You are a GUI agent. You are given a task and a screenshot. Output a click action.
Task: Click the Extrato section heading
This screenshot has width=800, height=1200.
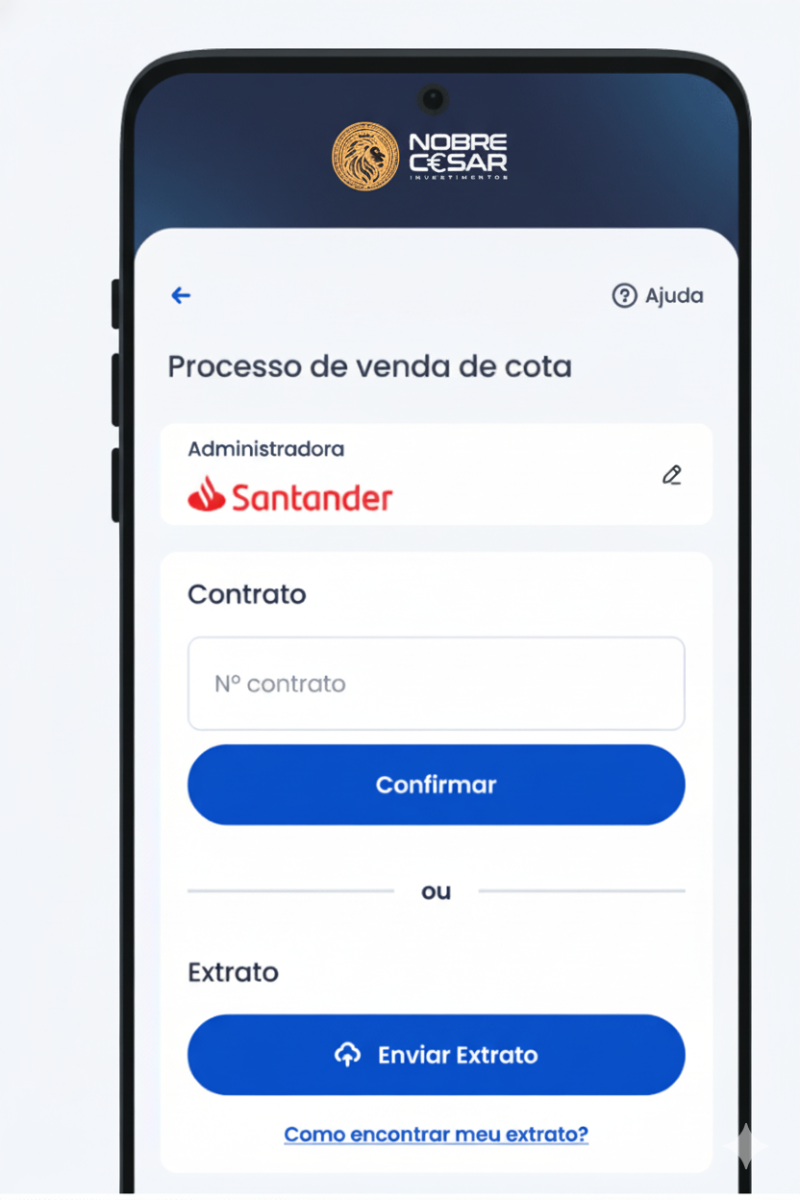pyautogui.click(x=233, y=971)
